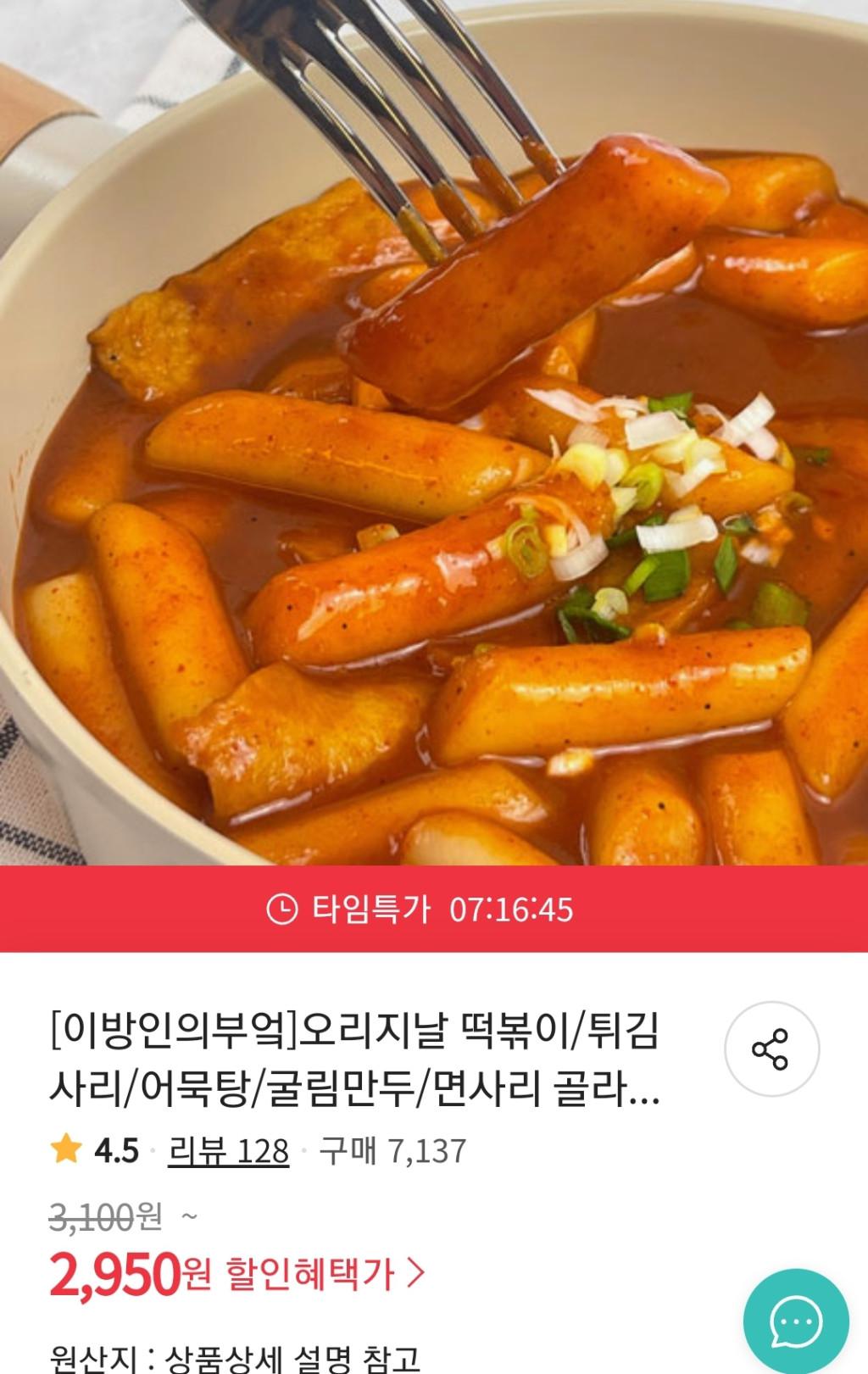The height and width of the screenshot is (1374, 868).
Task: Share this tteokbokki product
Action: pos(771,1049)
